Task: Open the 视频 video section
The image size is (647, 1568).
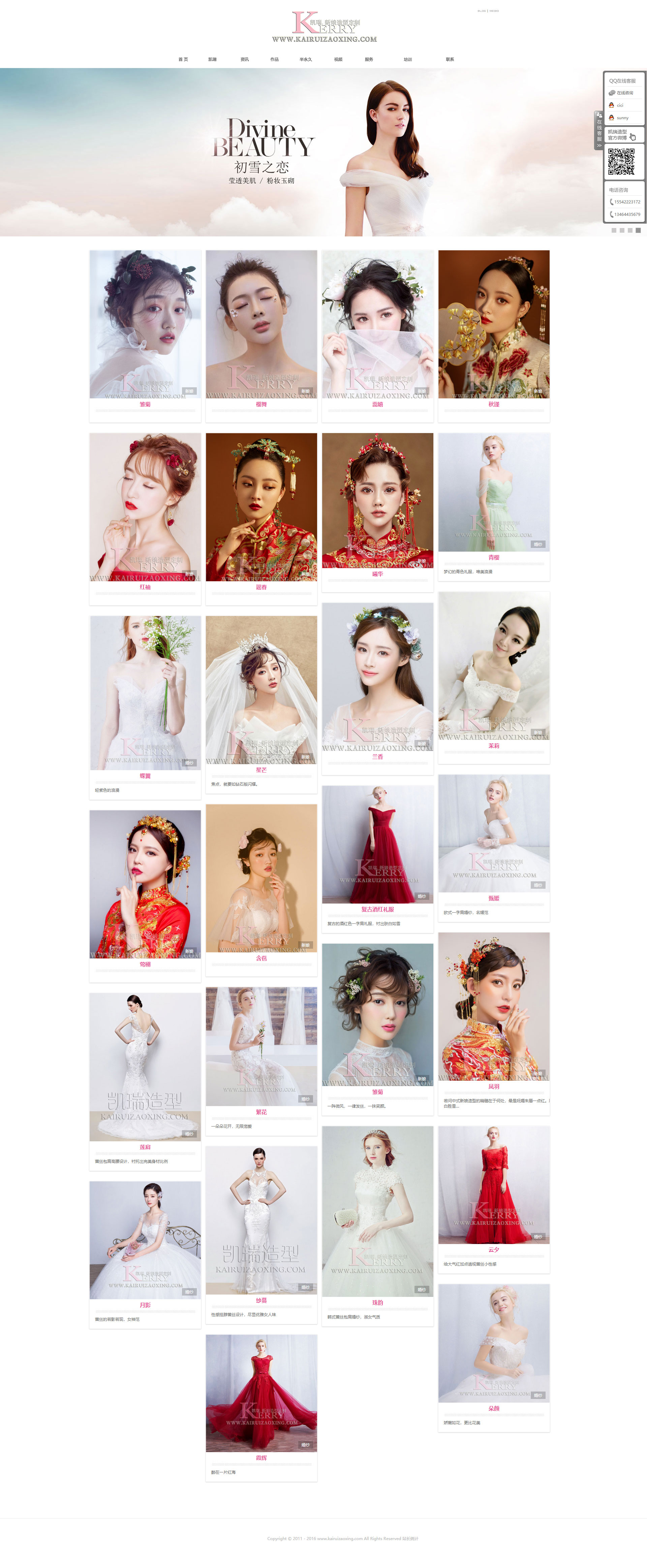Action: pyautogui.click(x=338, y=60)
